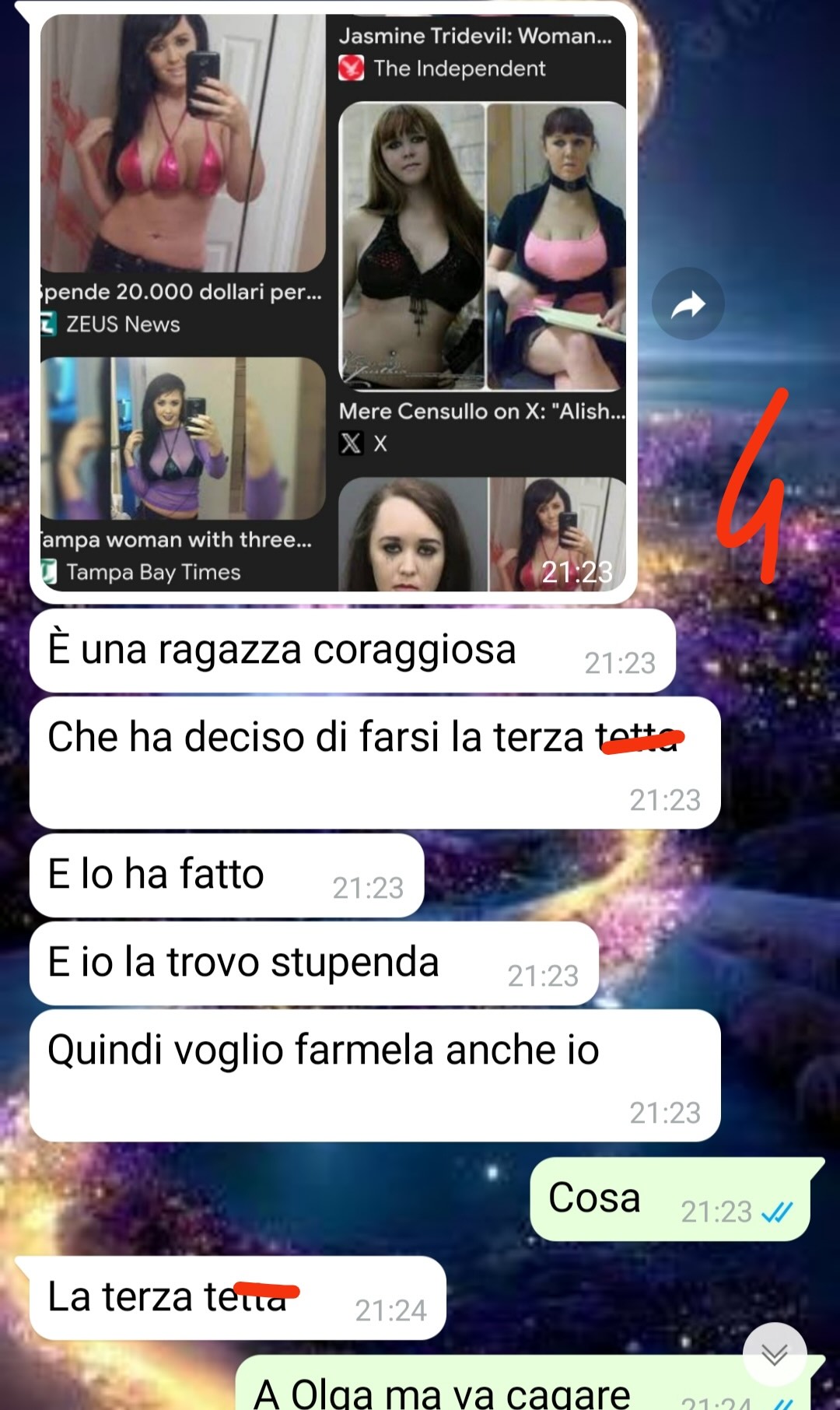Jump to the latest message

pos(774,1355)
